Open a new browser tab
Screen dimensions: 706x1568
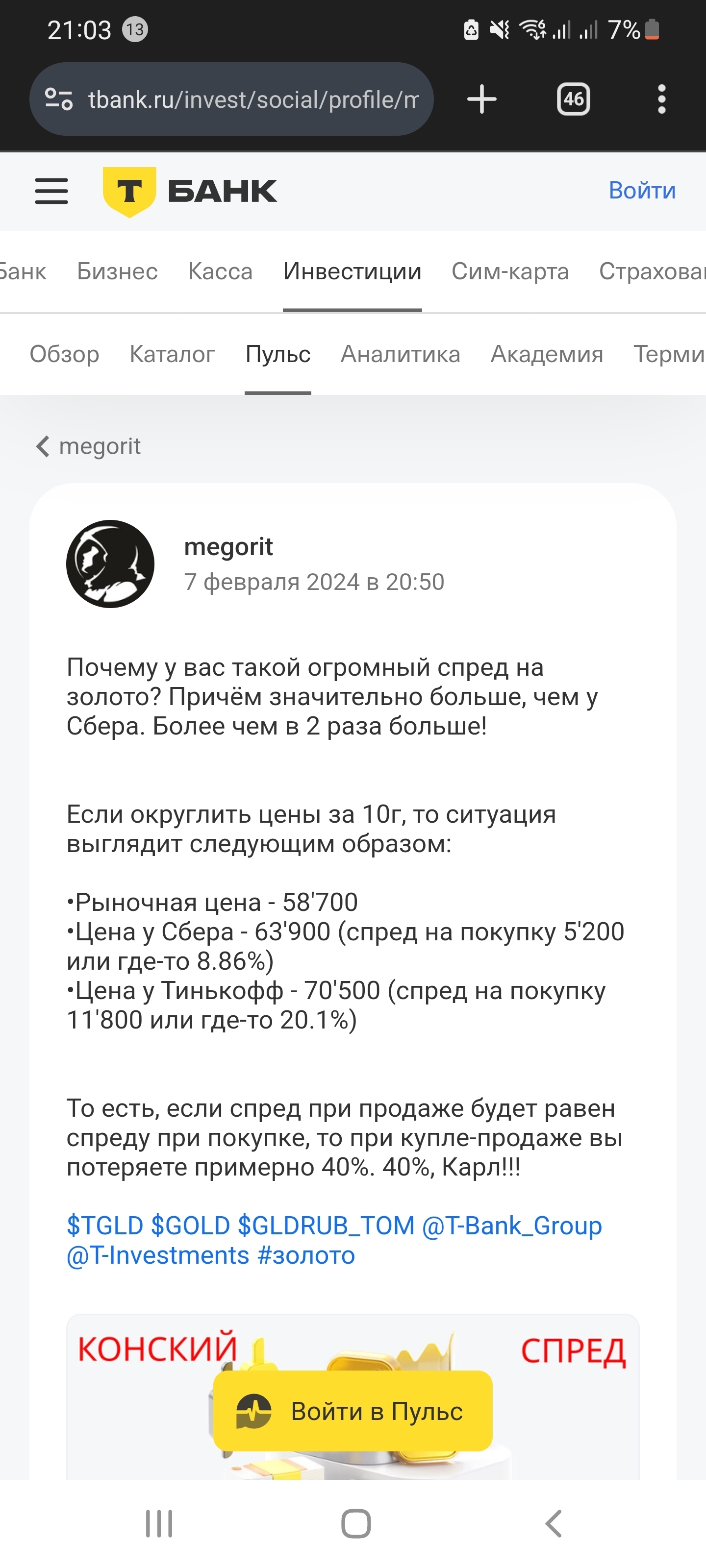tap(482, 99)
